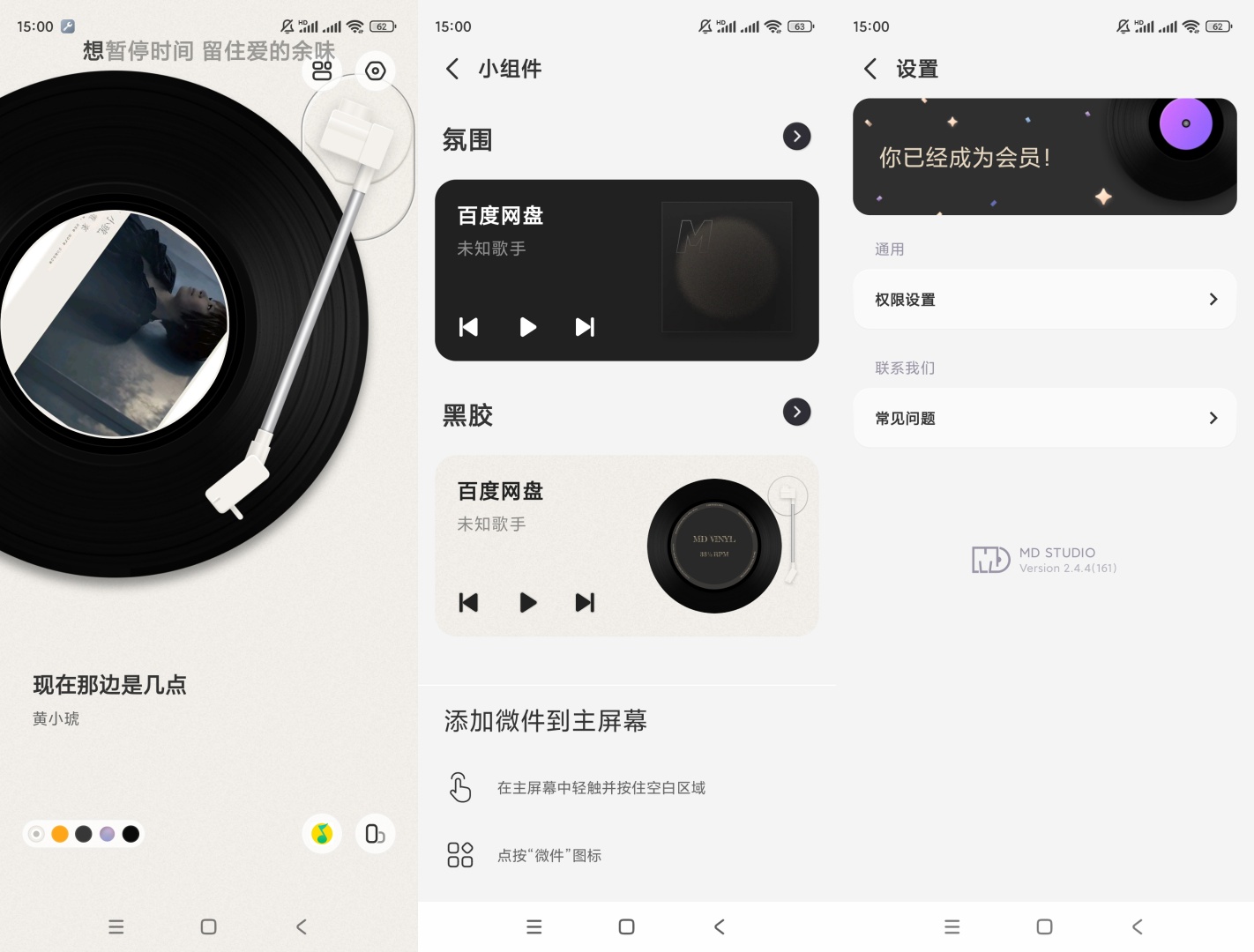This screenshot has height=952, width=1254.
Task: Play the track in the 氛围 widget
Action: click(x=527, y=327)
